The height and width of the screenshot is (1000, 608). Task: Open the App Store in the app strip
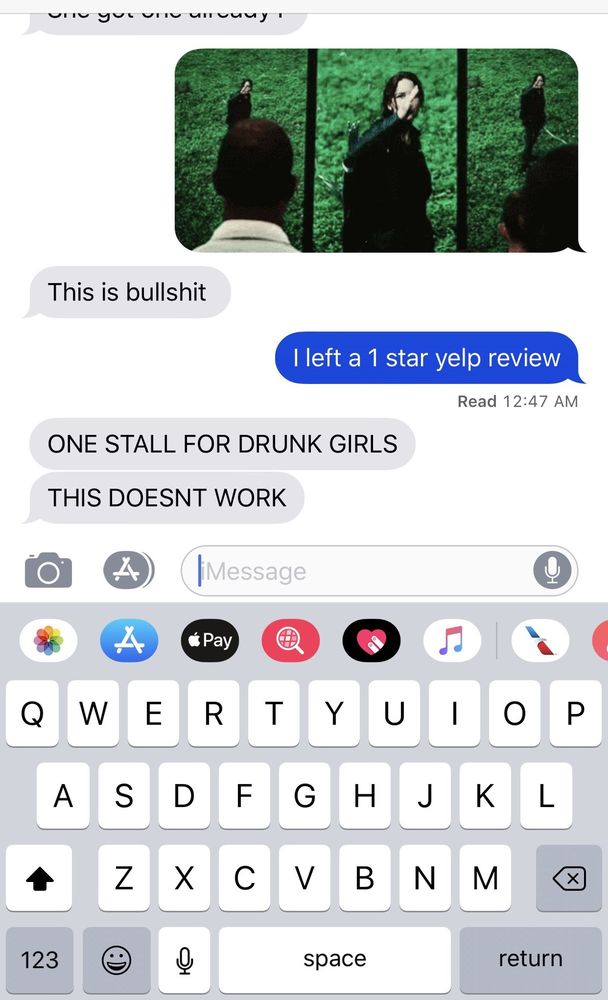130,640
